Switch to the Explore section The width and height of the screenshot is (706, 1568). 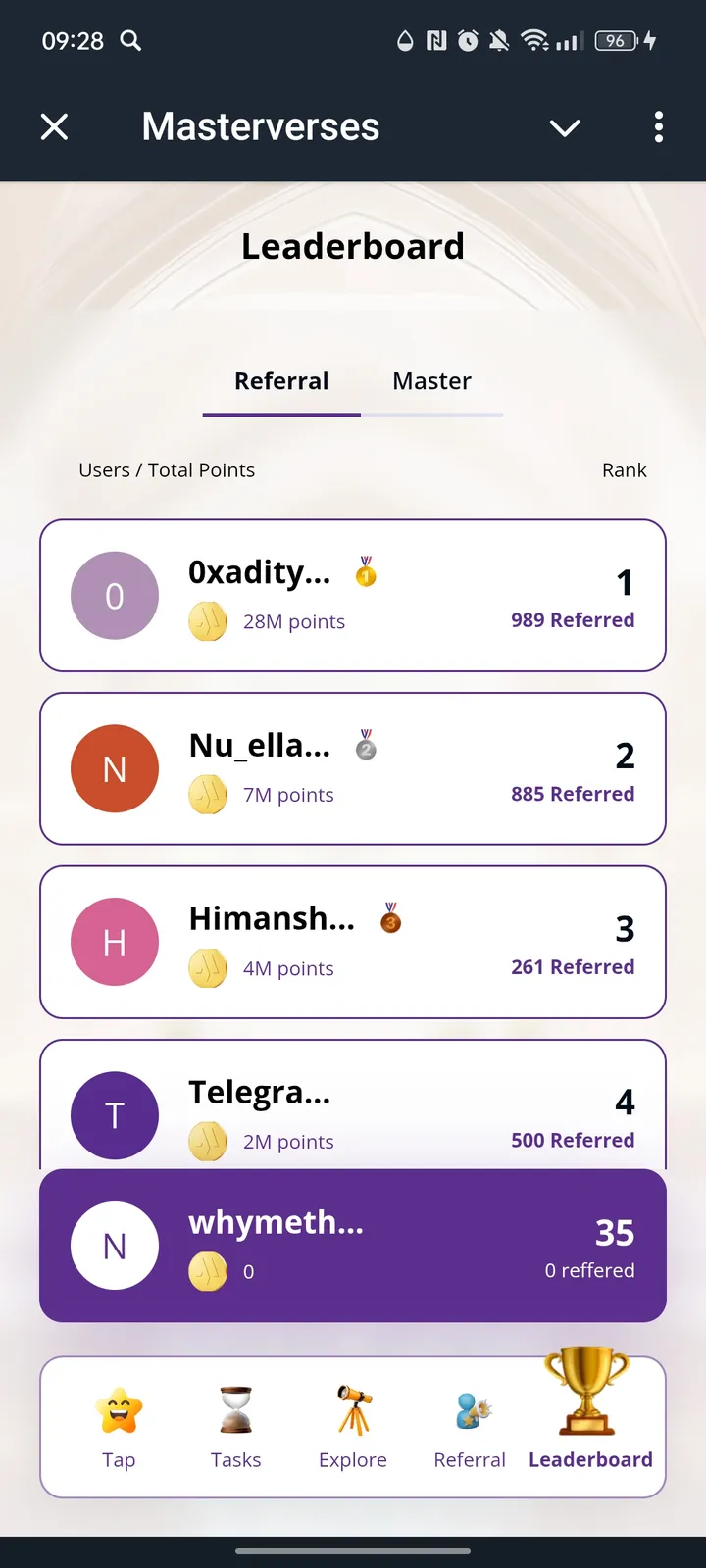click(353, 1428)
